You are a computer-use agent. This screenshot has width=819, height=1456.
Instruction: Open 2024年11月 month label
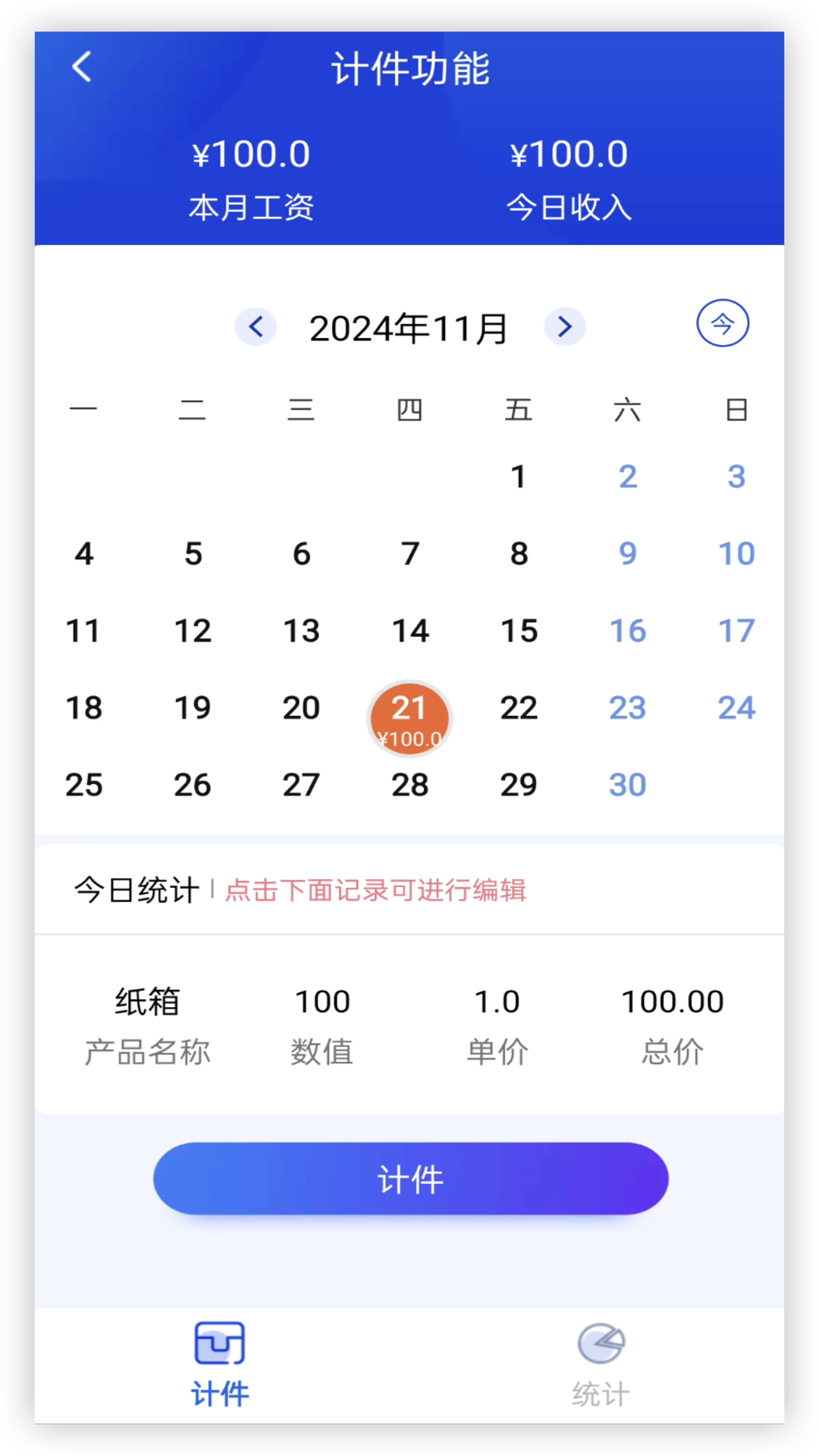409,326
